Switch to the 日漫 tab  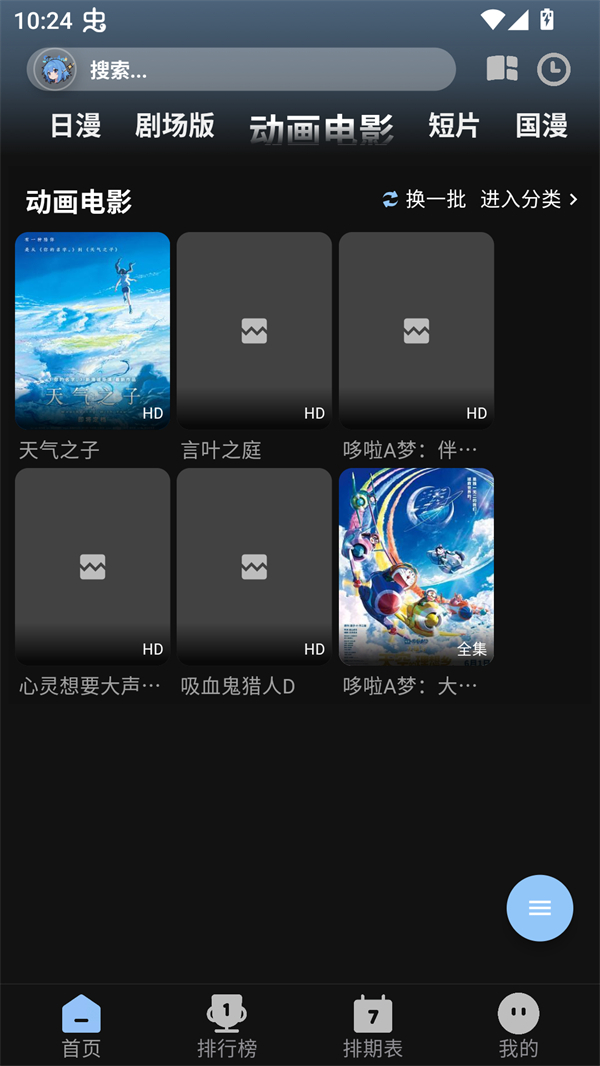point(76,126)
